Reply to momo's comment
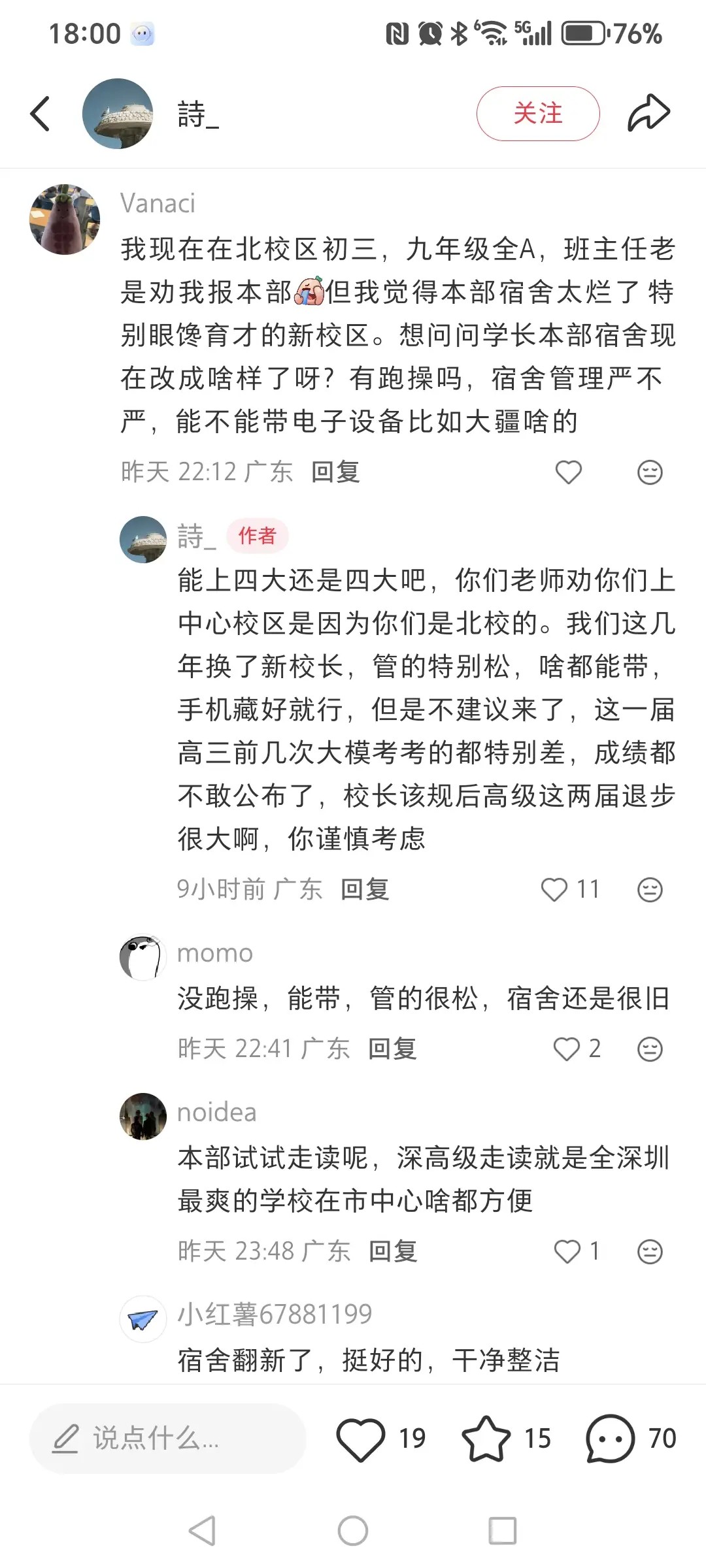This screenshot has width=706, height=1568. pyautogui.click(x=392, y=1049)
